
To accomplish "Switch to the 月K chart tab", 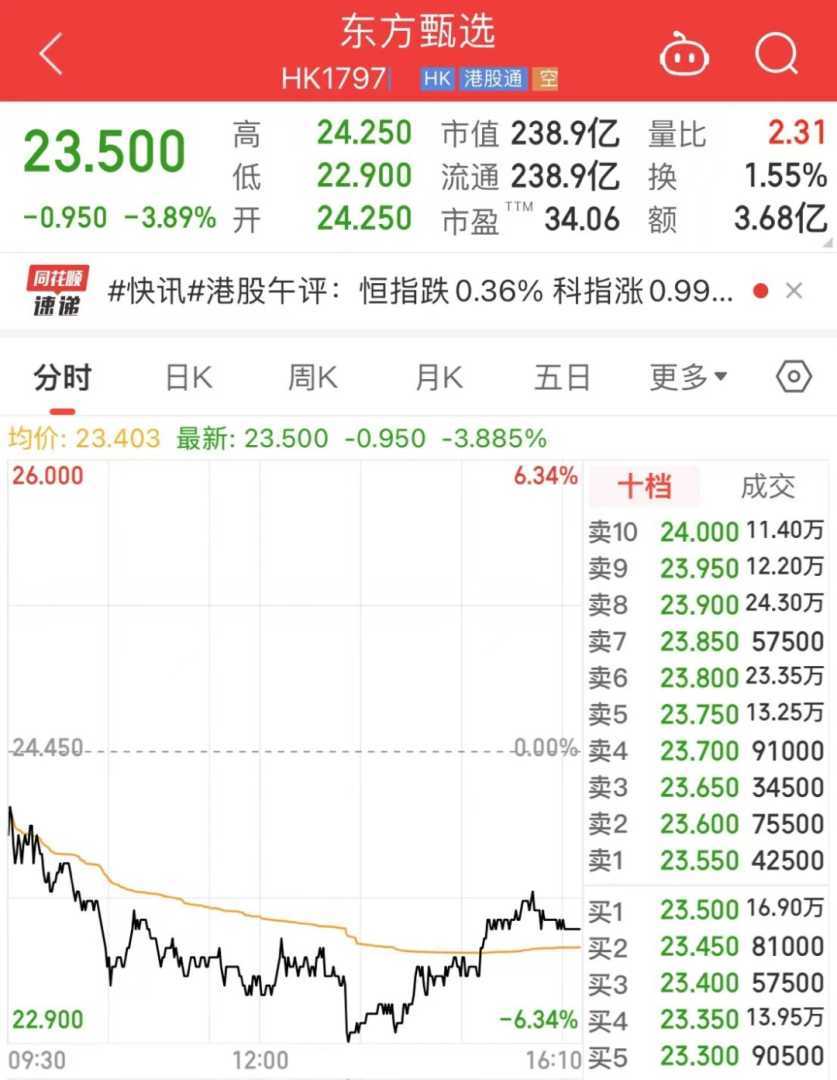I will pyautogui.click(x=438, y=378).
